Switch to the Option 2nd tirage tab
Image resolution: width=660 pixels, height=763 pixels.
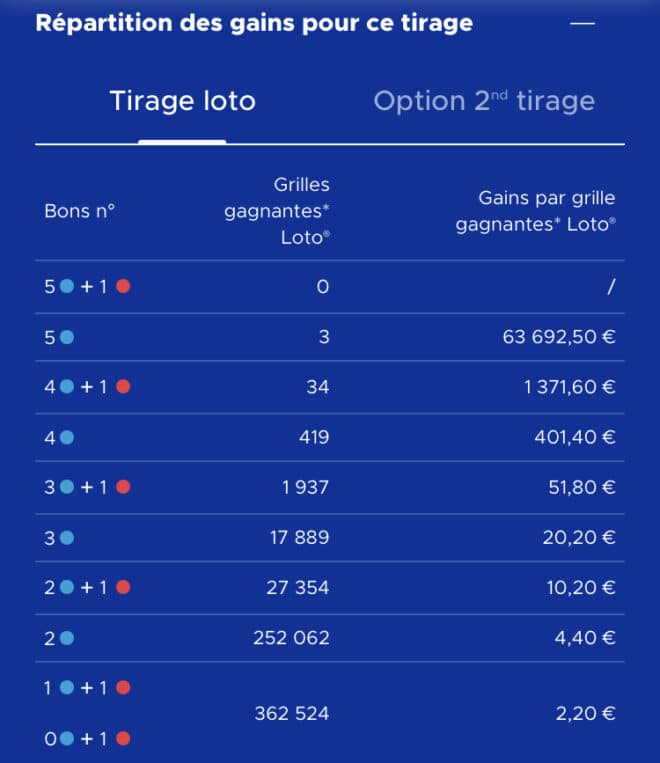pyautogui.click(x=484, y=101)
